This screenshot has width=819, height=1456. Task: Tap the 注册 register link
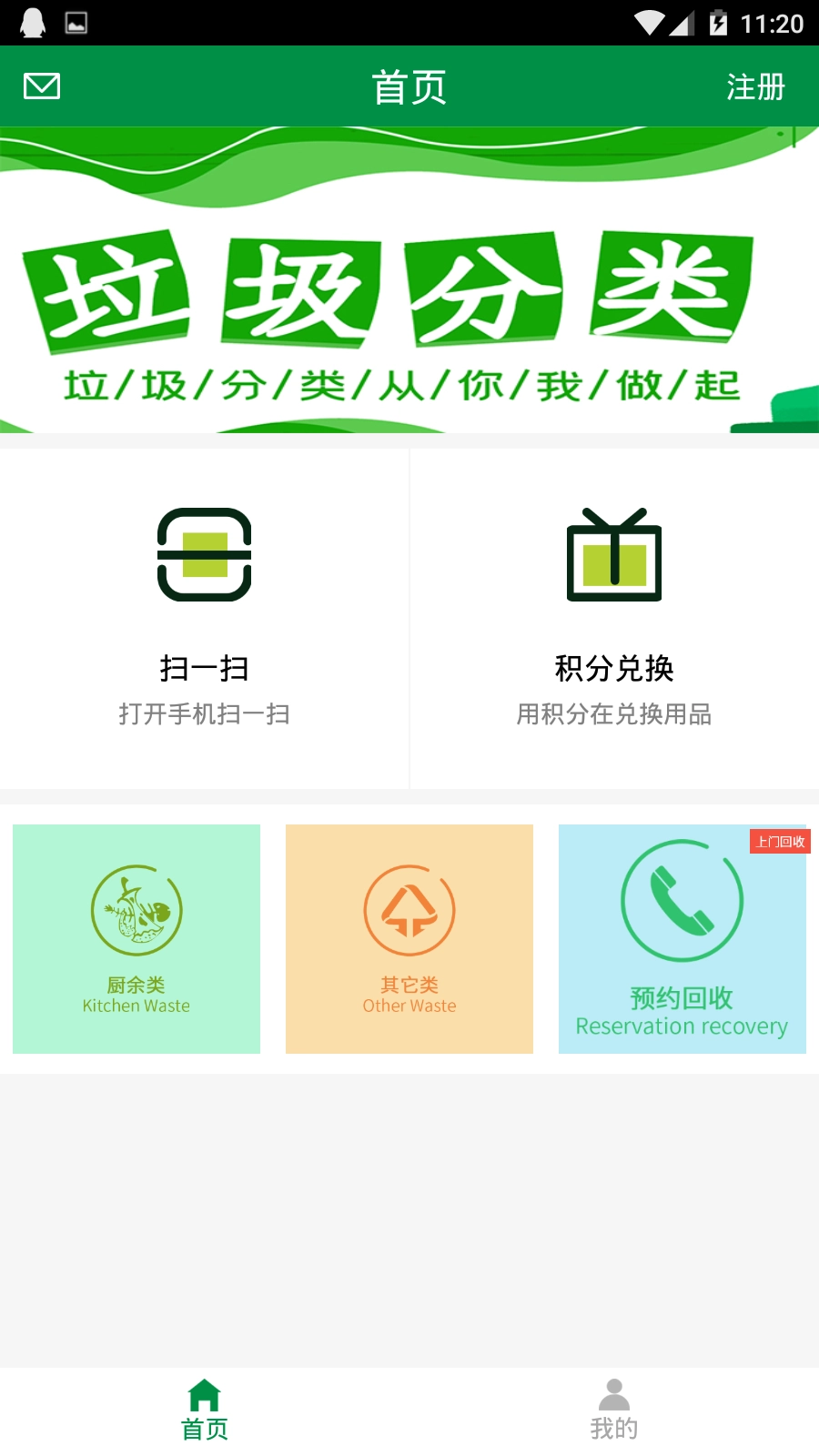754,86
